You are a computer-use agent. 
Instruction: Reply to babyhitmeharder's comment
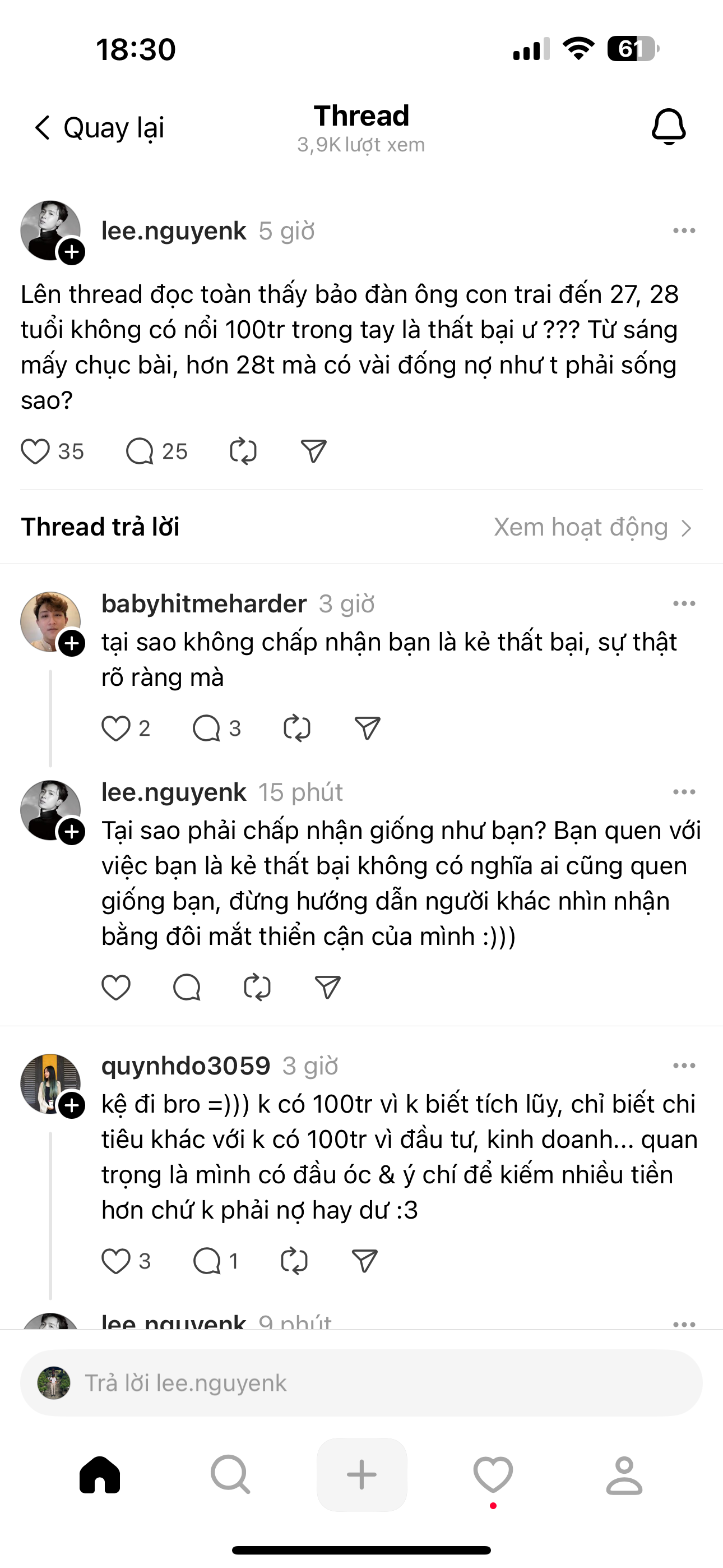point(206,728)
